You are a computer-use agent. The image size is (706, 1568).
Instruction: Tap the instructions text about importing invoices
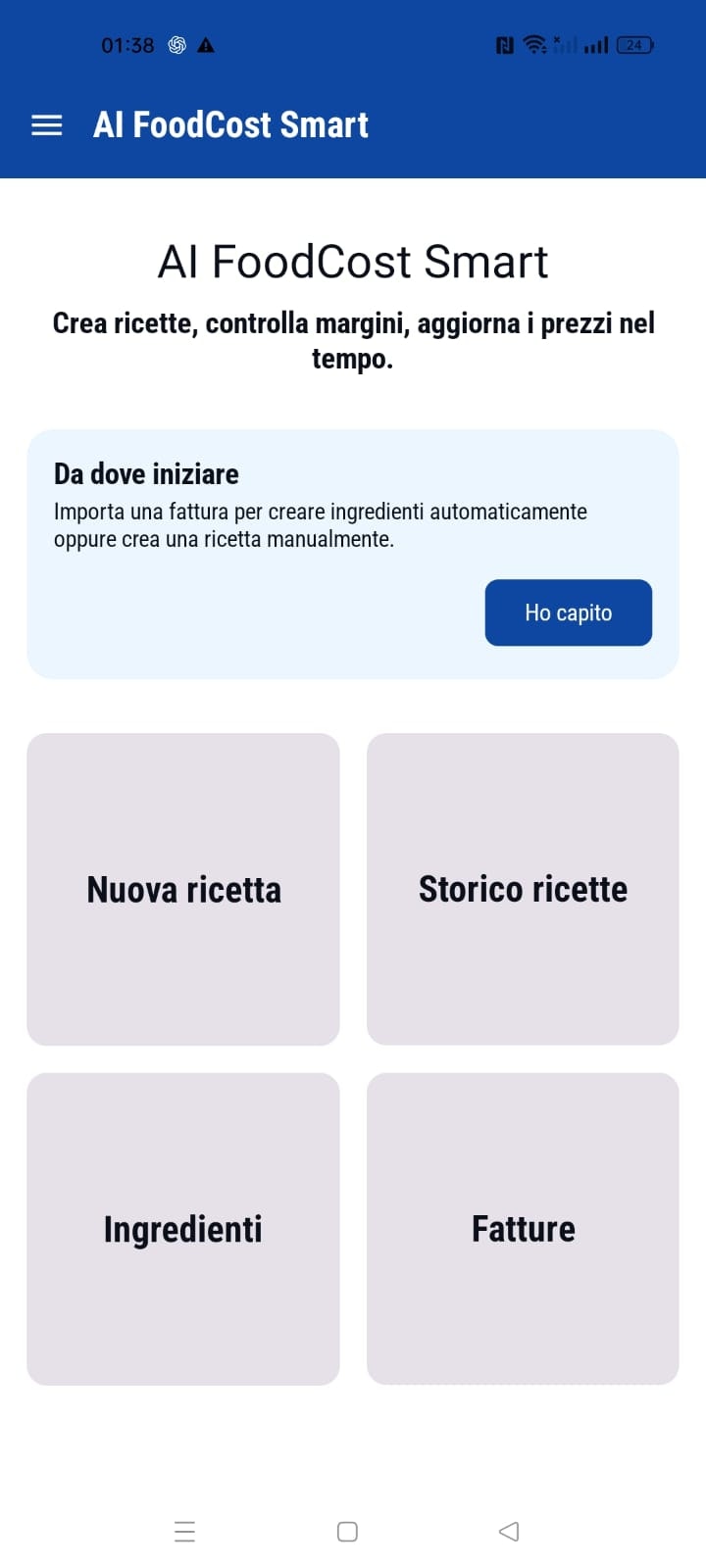(x=320, y=524)
